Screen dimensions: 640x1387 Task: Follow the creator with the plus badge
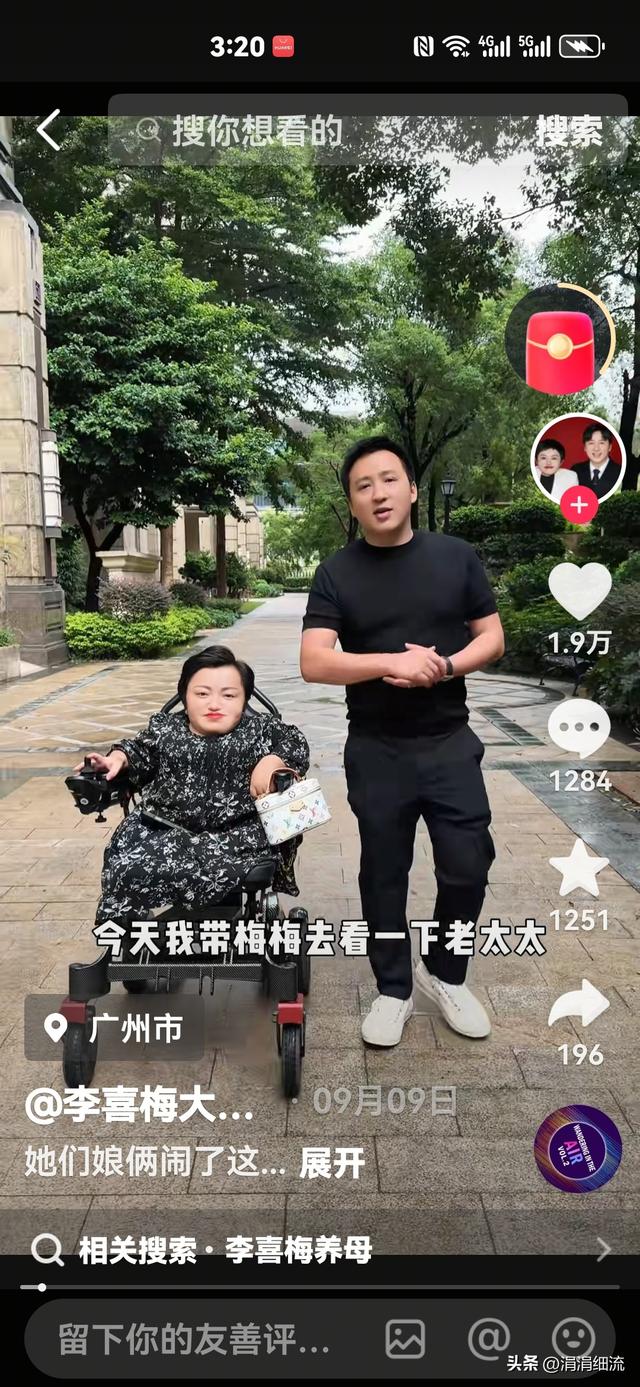click(579, 505)
